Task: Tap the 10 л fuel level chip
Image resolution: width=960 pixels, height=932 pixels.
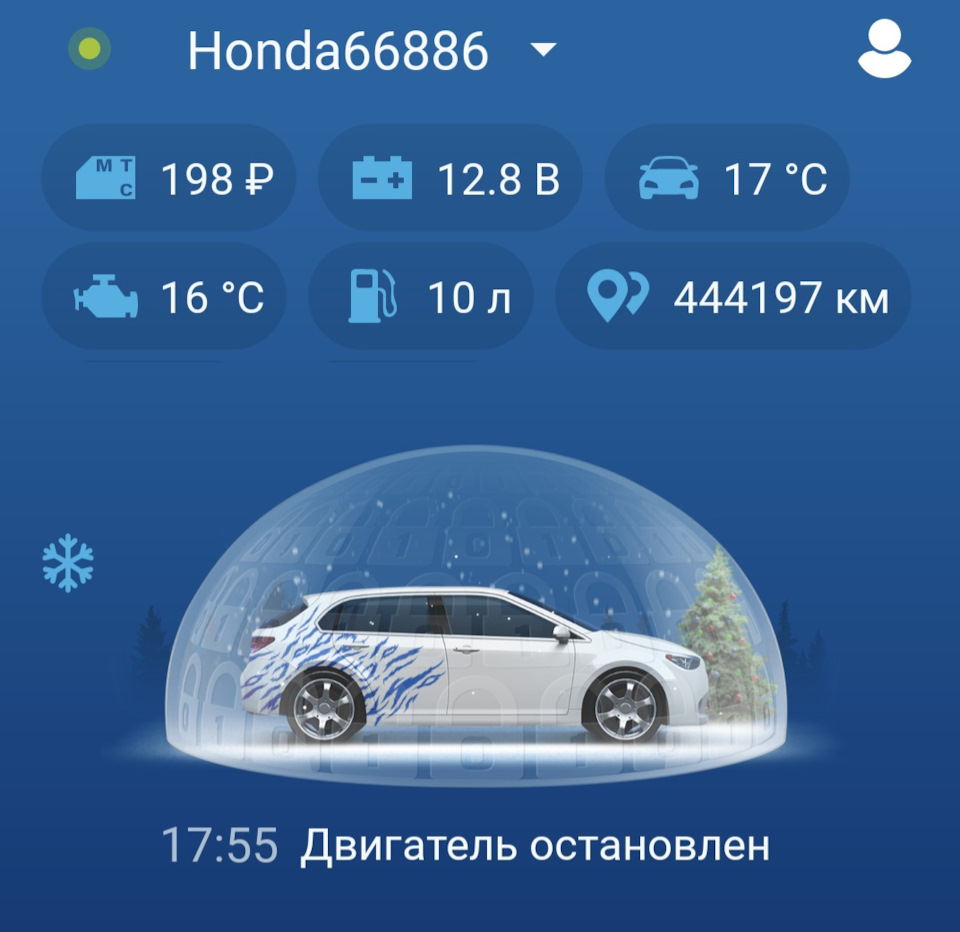Action: [421, 298]
